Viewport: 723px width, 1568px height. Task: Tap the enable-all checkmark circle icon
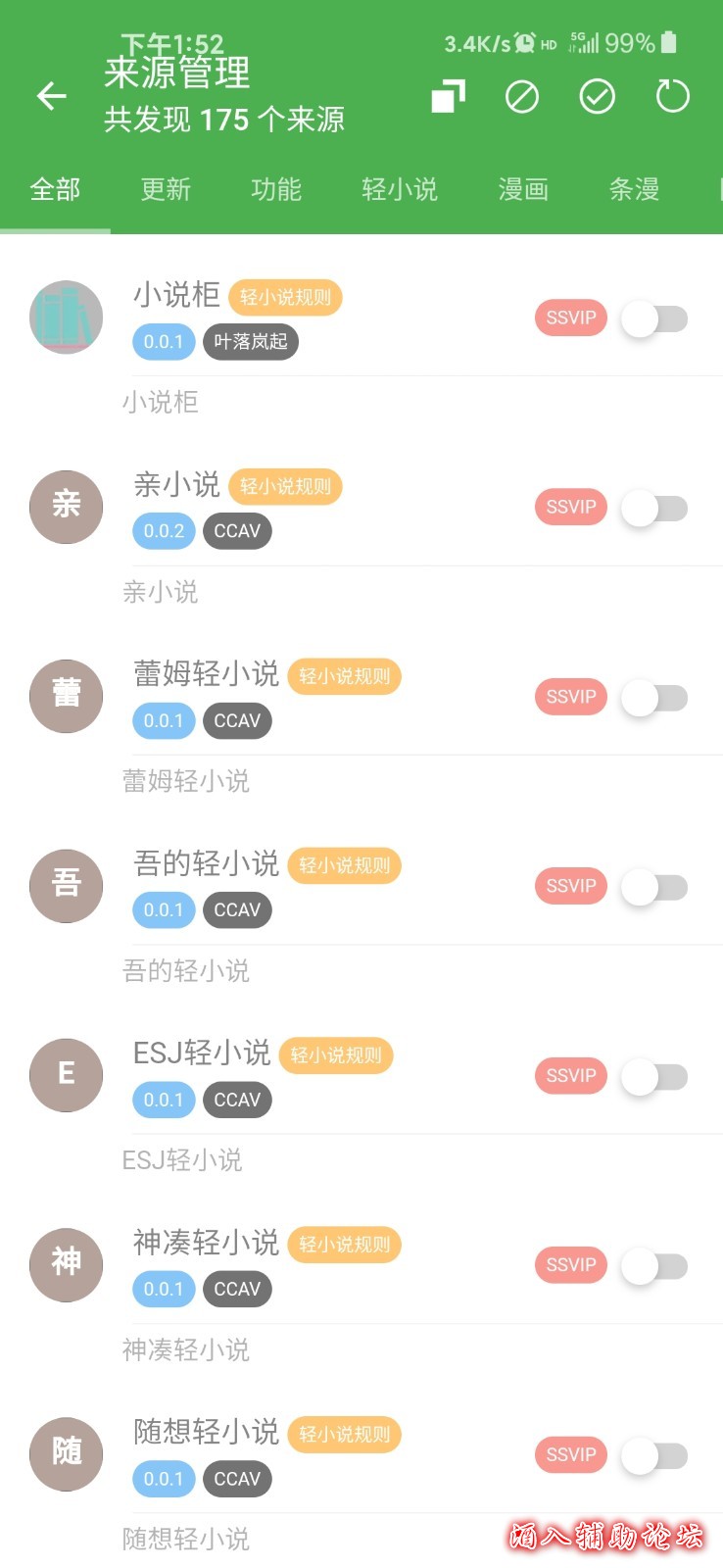coord(597,96)
